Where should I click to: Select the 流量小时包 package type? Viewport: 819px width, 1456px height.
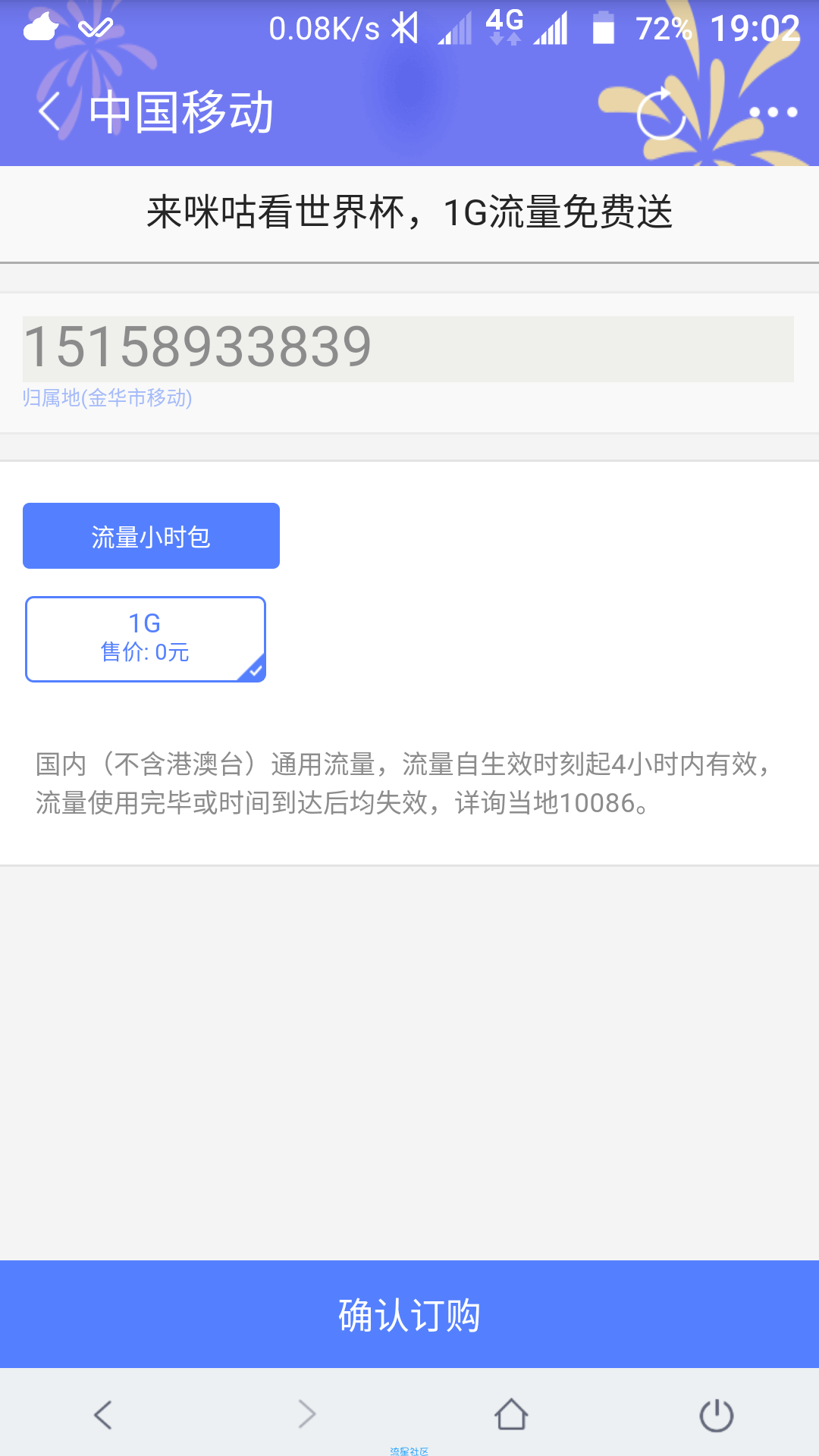coord(151,536)
